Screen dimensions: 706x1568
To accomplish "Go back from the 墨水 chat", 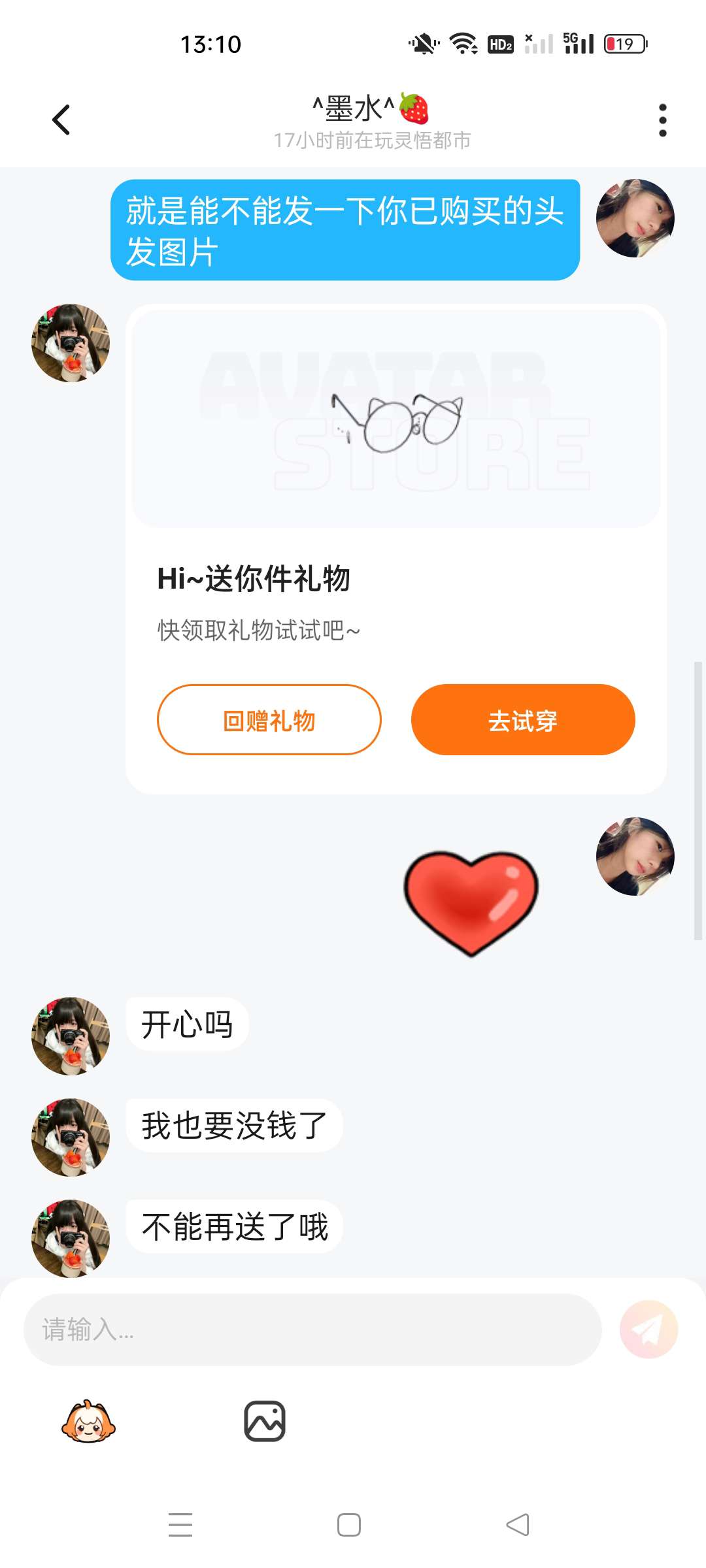I will 61,120.
